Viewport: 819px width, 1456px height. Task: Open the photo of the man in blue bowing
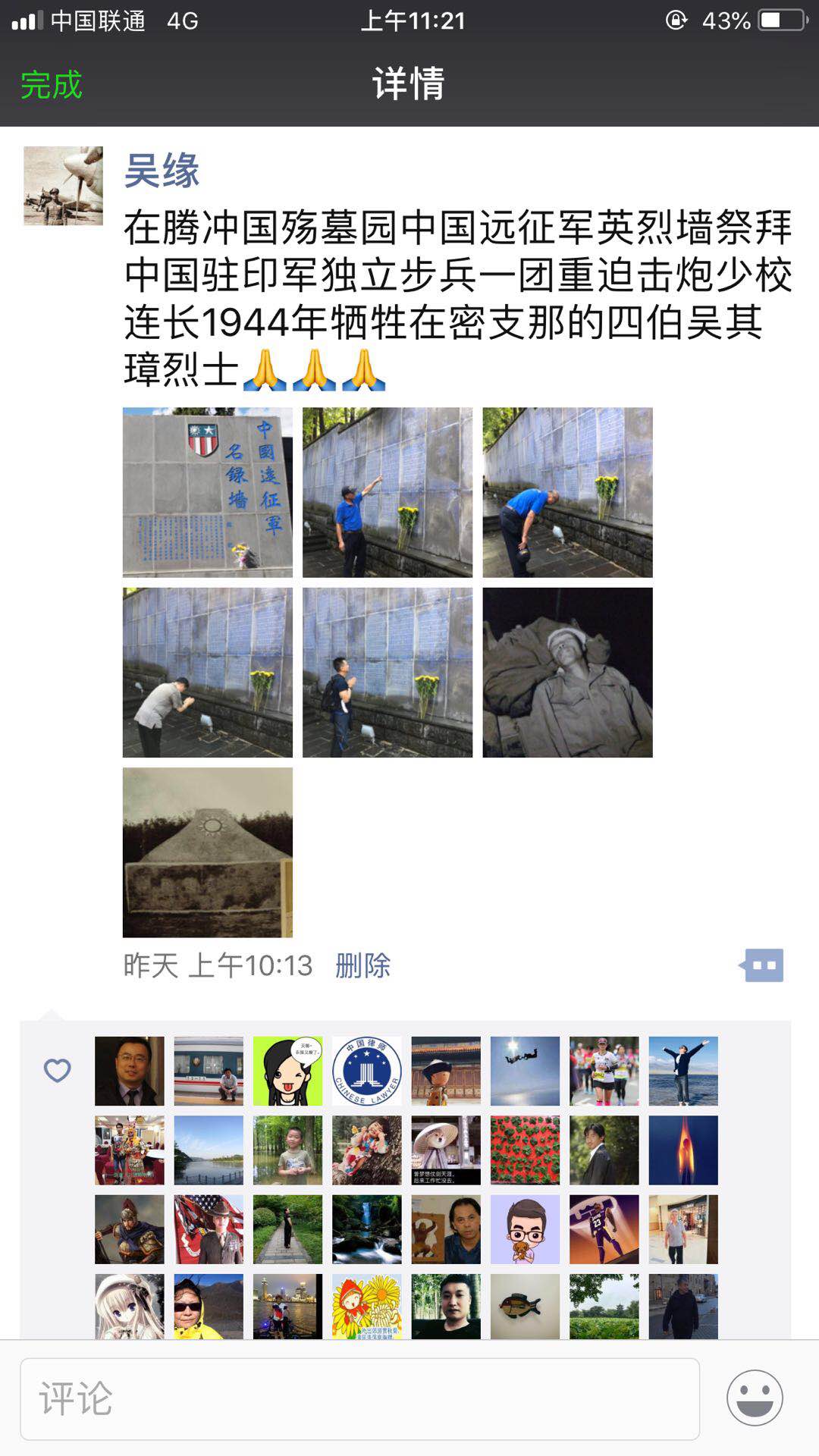[x=567, y=492]
